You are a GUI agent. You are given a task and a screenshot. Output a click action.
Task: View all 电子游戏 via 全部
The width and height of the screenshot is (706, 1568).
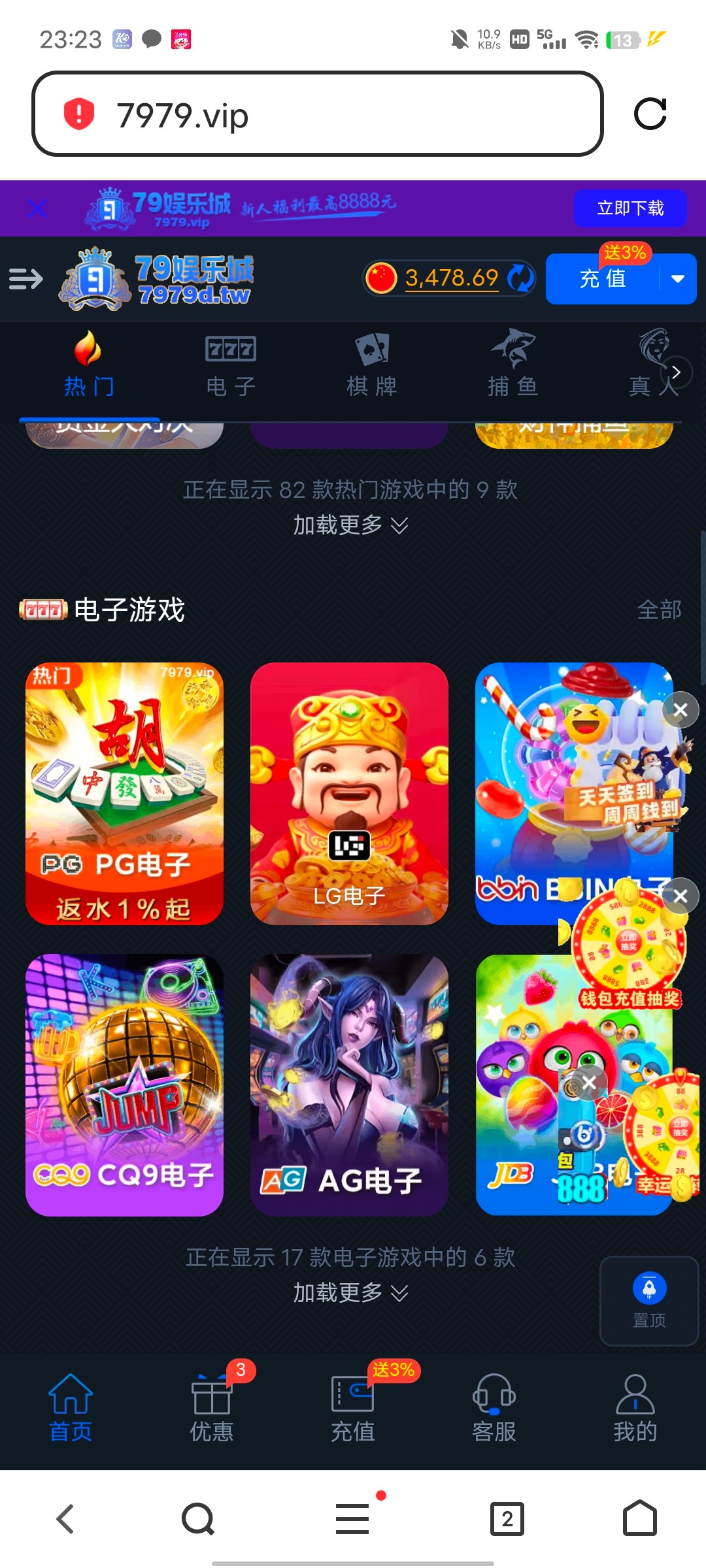pos(659,610)
